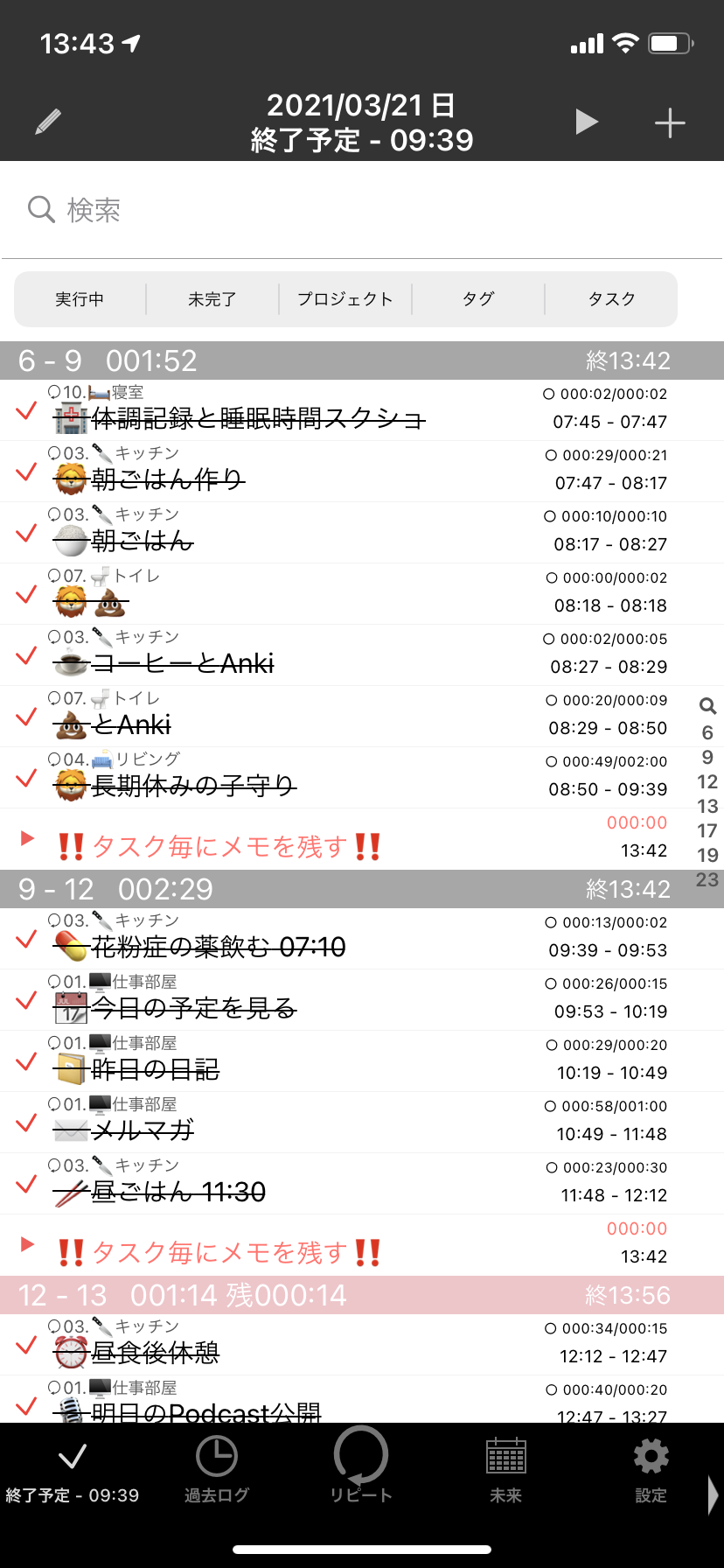Image resolution: width=724 pixels, height=1568 pixels.
Task: Add a new task with plus icon
Action: pos(670,122)
